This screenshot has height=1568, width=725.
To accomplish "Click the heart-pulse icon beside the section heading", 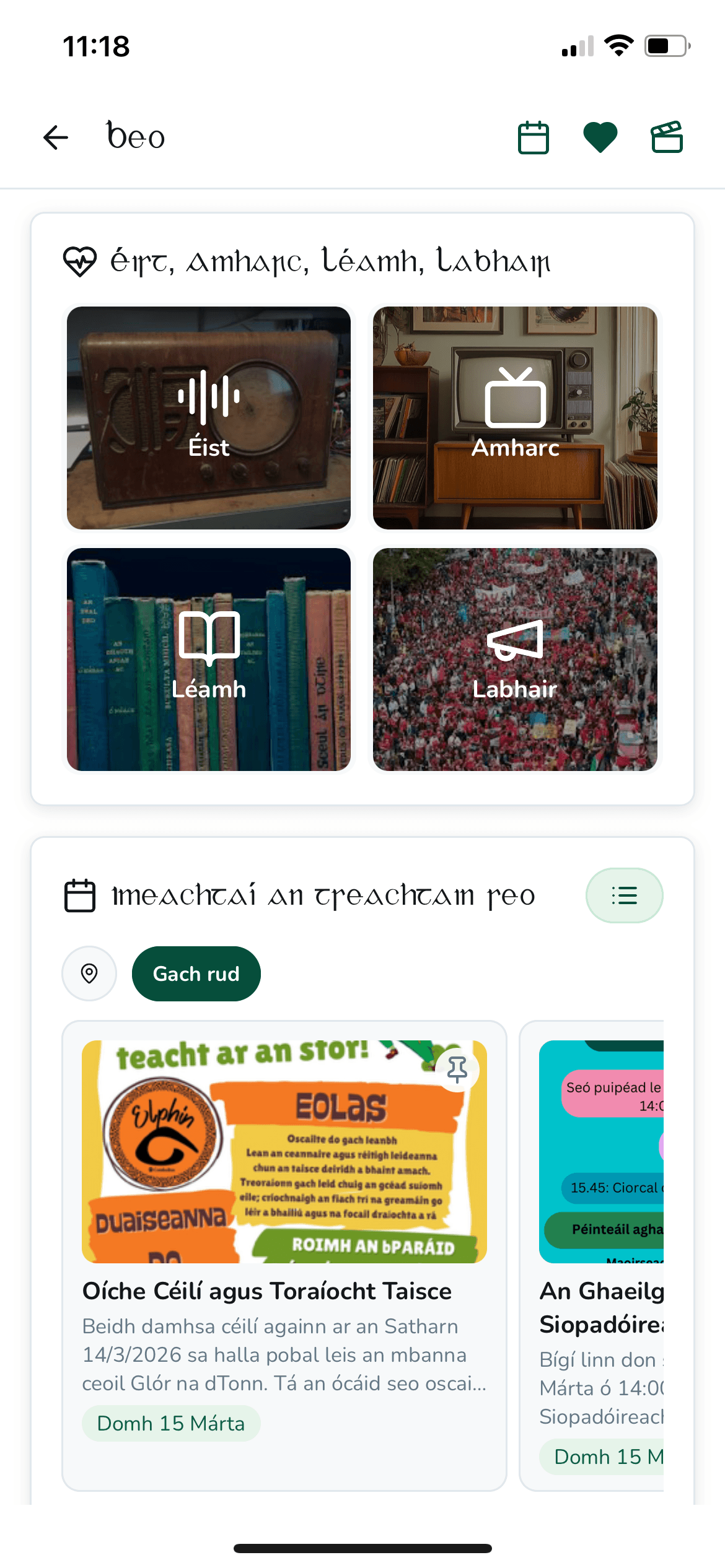I will tap(81, 261).
